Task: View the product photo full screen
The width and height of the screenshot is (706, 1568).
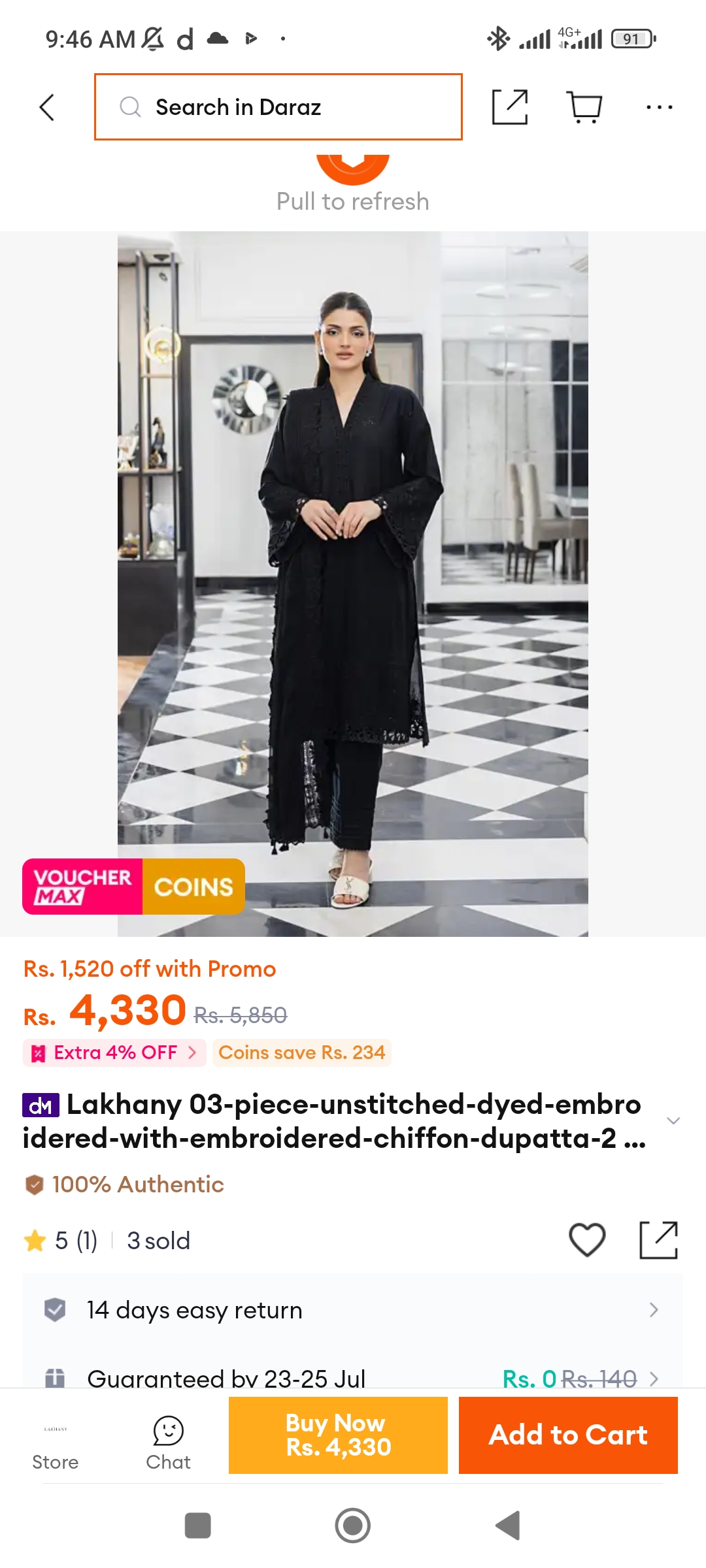Action: pyautogui.click(x=353, y=584)
